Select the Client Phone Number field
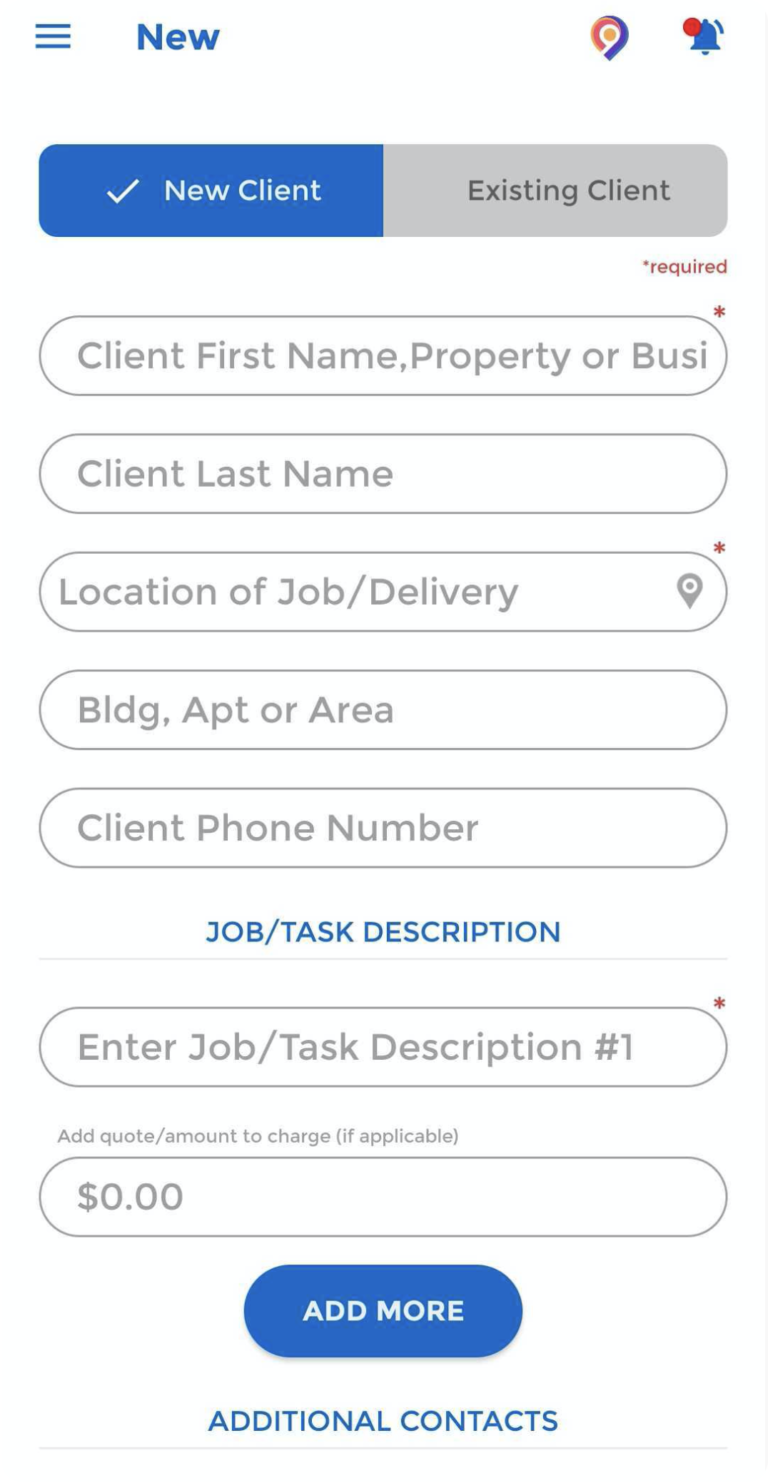Screen dimensions: 768x1483 [383, 827]
